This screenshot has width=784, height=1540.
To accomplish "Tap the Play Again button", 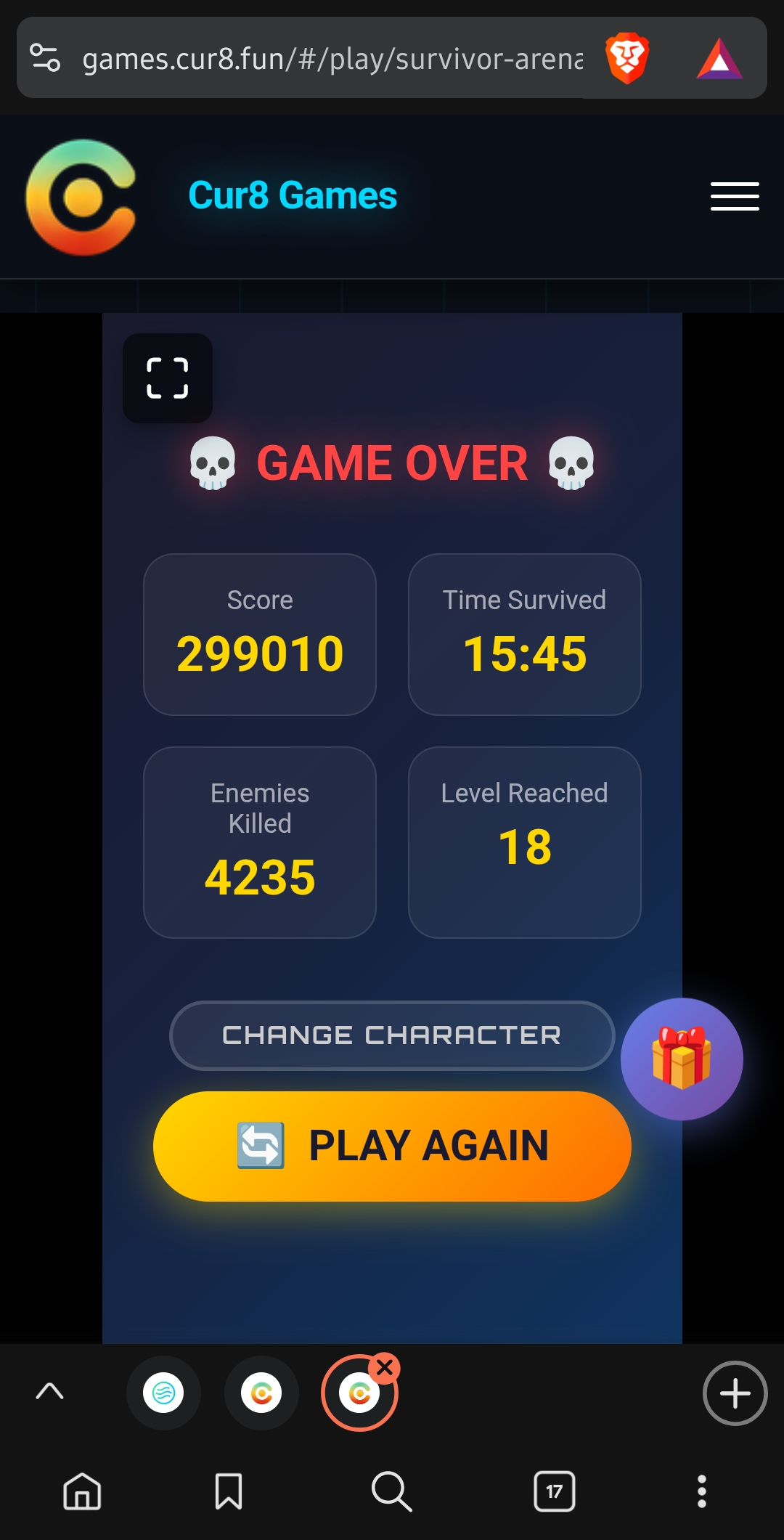I will pos(392,1146).
